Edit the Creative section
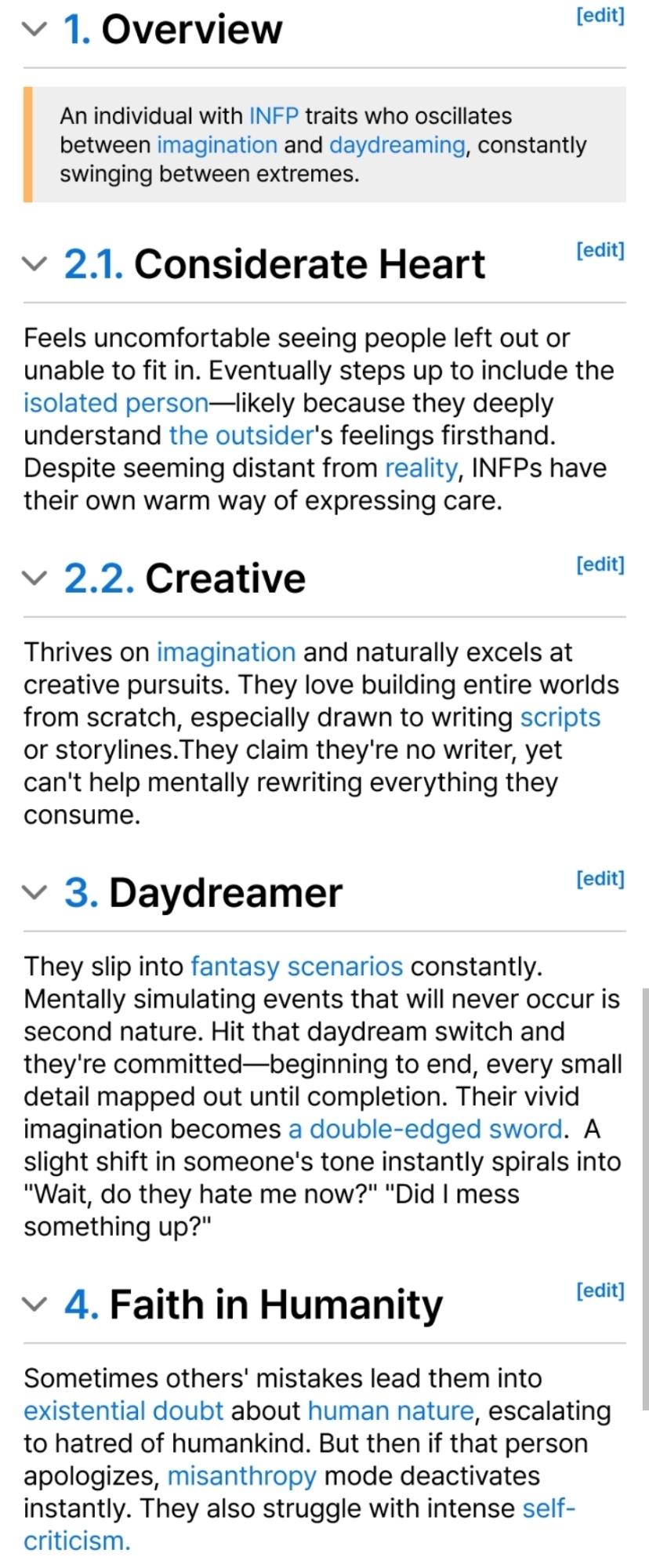This screenshot has width=649, height=1568. (600, 564)
